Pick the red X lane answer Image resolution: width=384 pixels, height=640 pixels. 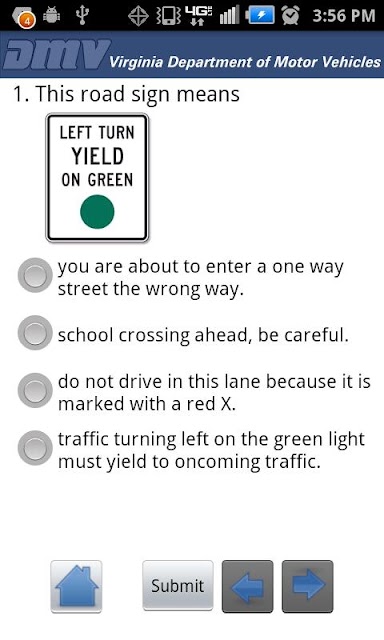pos(35,391)
